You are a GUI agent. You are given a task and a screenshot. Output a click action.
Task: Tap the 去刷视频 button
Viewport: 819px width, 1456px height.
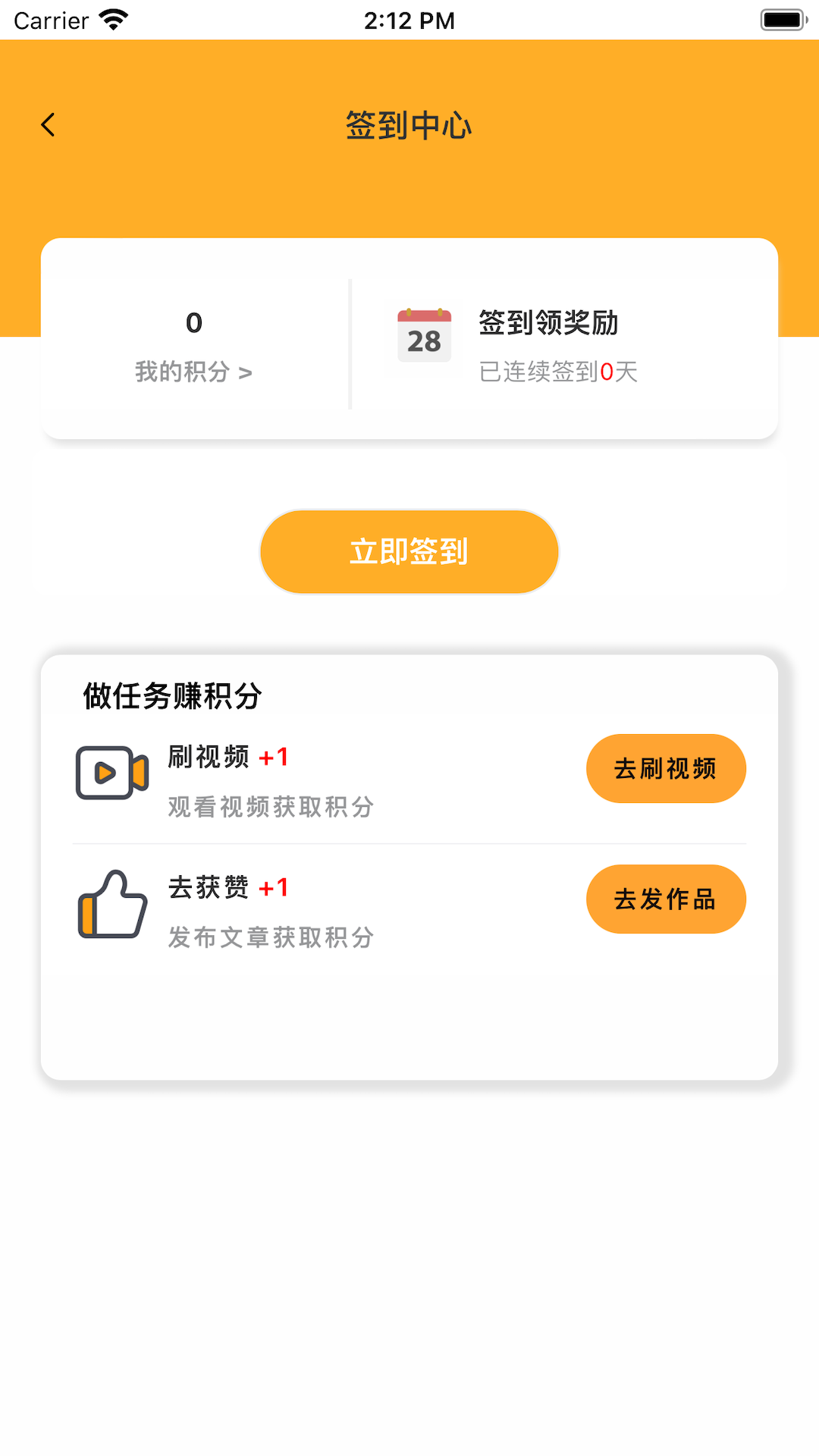click(x=666, y=768)
